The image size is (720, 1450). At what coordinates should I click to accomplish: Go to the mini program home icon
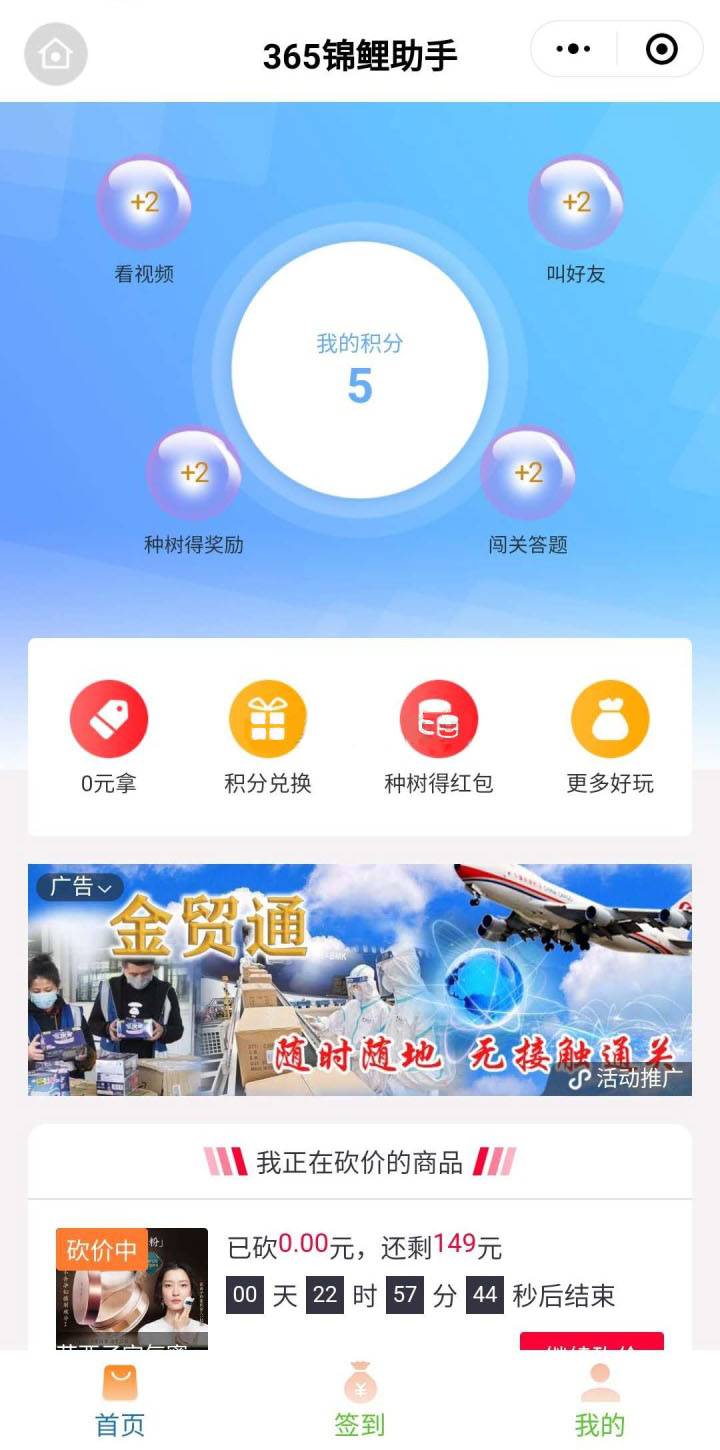click(56, 53)
